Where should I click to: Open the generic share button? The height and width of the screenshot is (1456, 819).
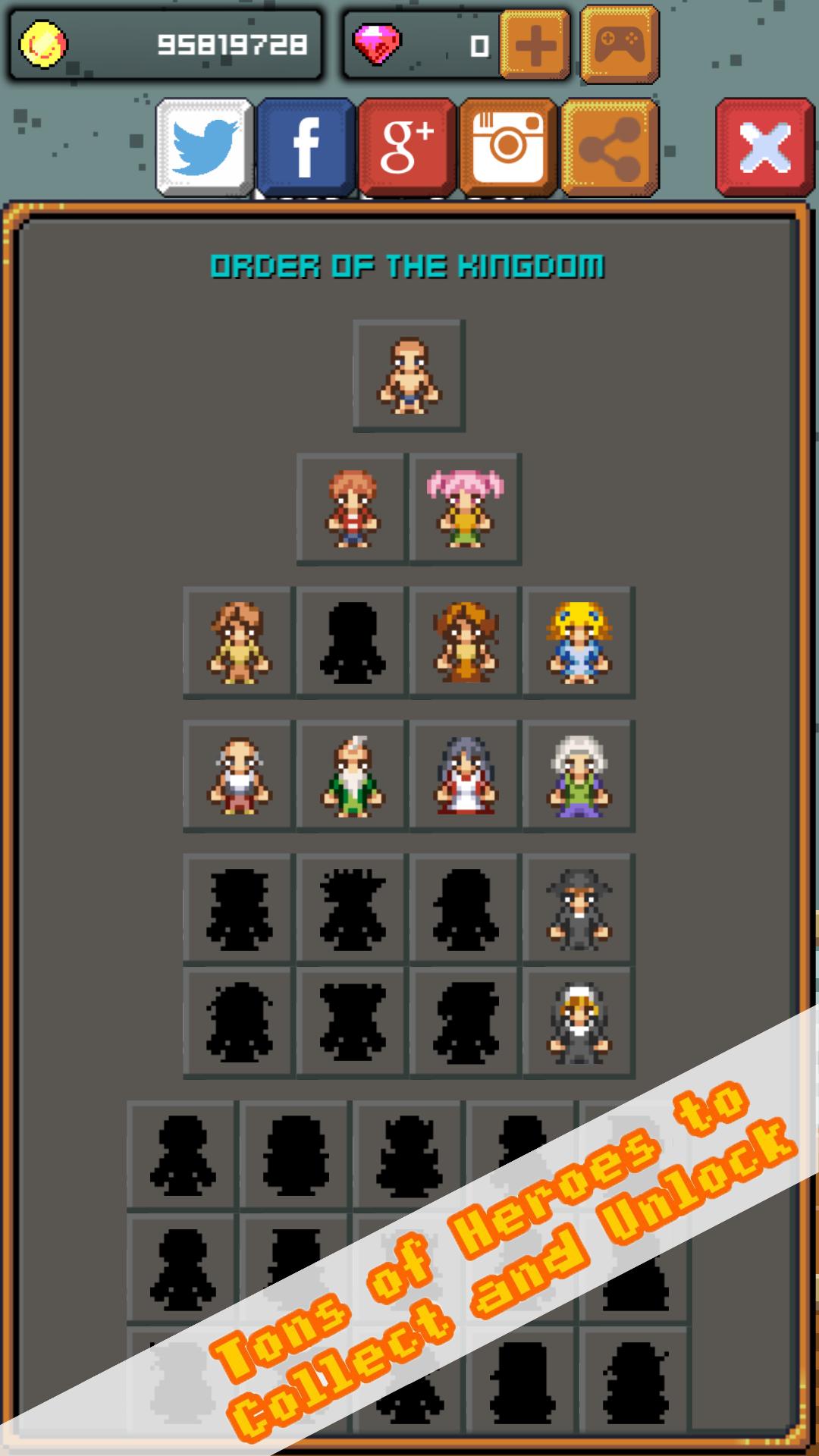point(610,147)
